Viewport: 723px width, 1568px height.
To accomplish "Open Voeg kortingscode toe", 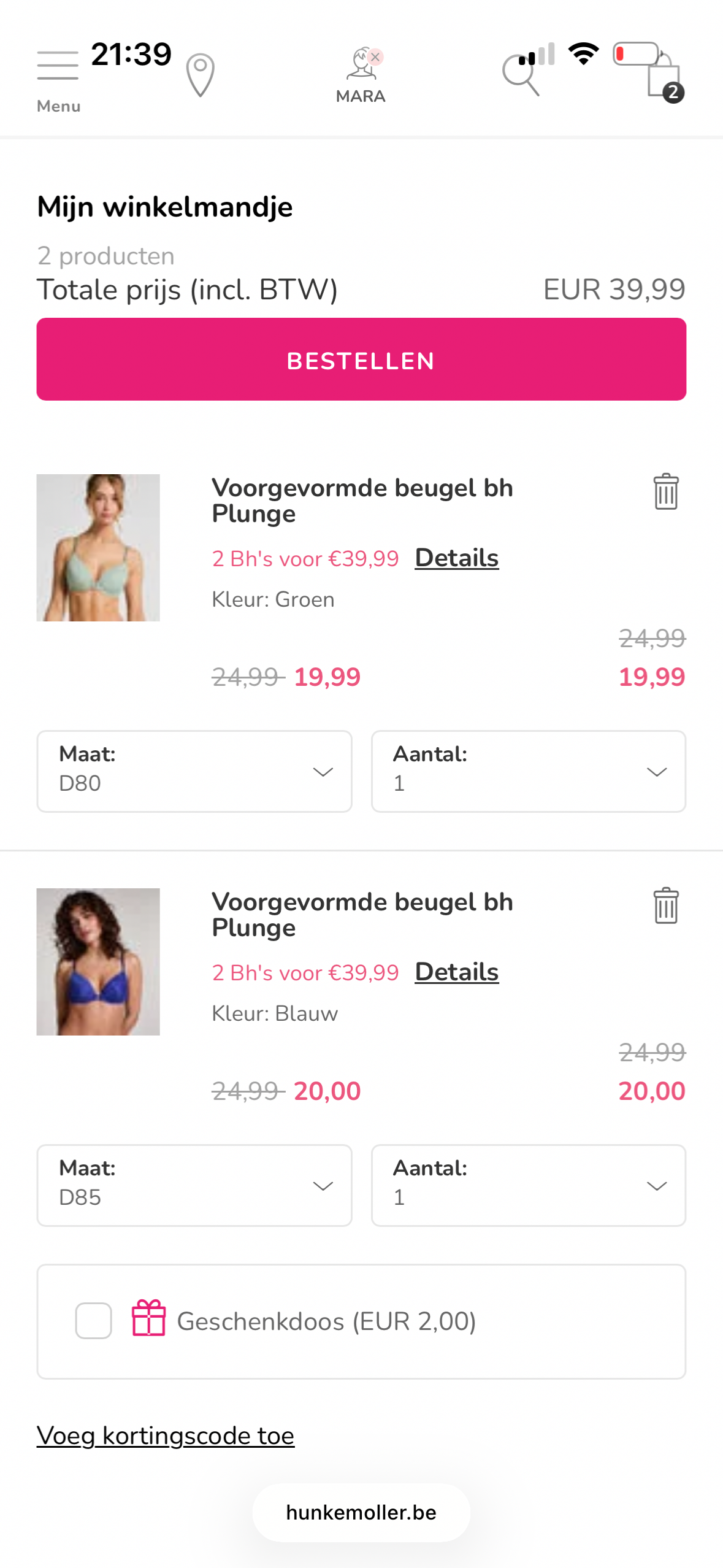I will click(x=166, y=1434).
